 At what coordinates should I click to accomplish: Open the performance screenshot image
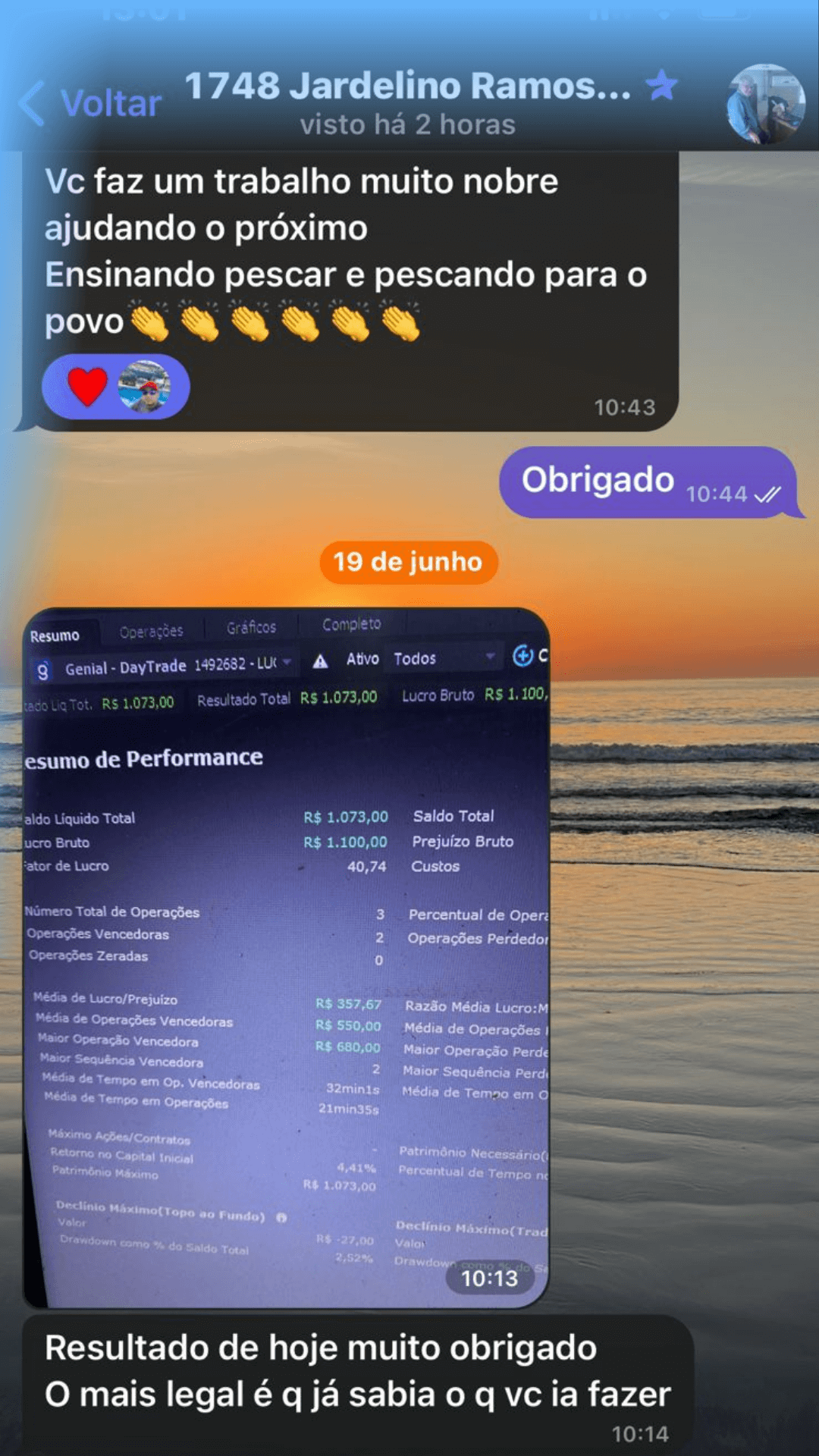point(286,957)
